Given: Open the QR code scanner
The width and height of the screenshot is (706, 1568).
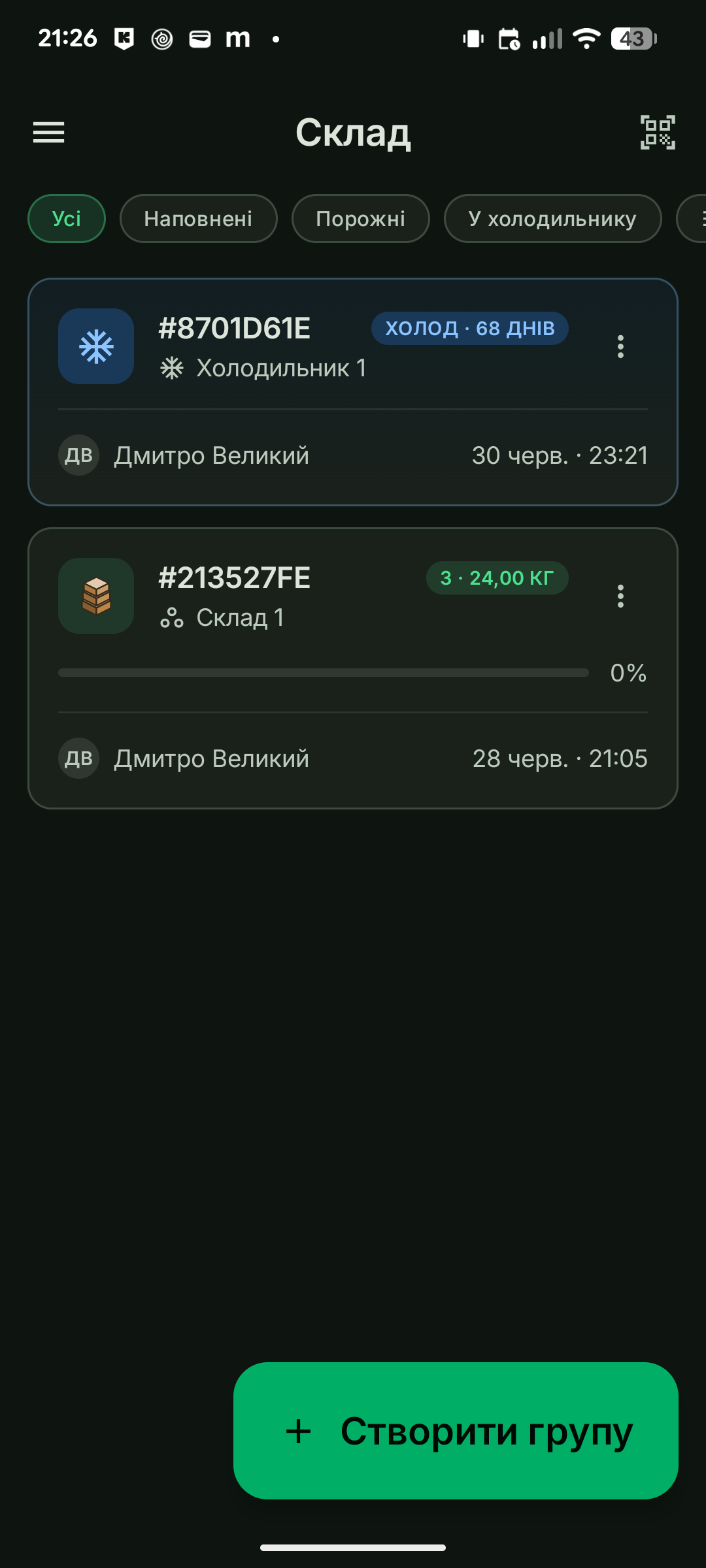Looking at the screenshot, I should 658,133.
